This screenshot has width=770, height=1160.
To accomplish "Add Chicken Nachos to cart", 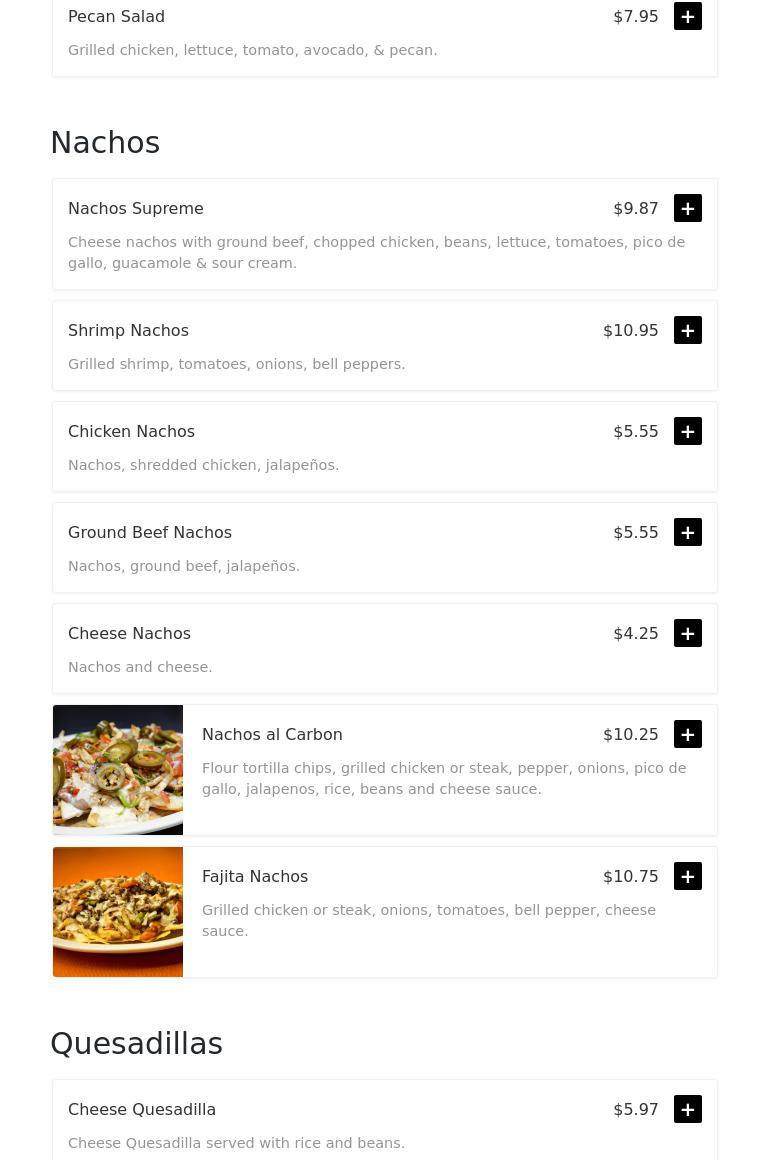I will (x=688, y=432).
